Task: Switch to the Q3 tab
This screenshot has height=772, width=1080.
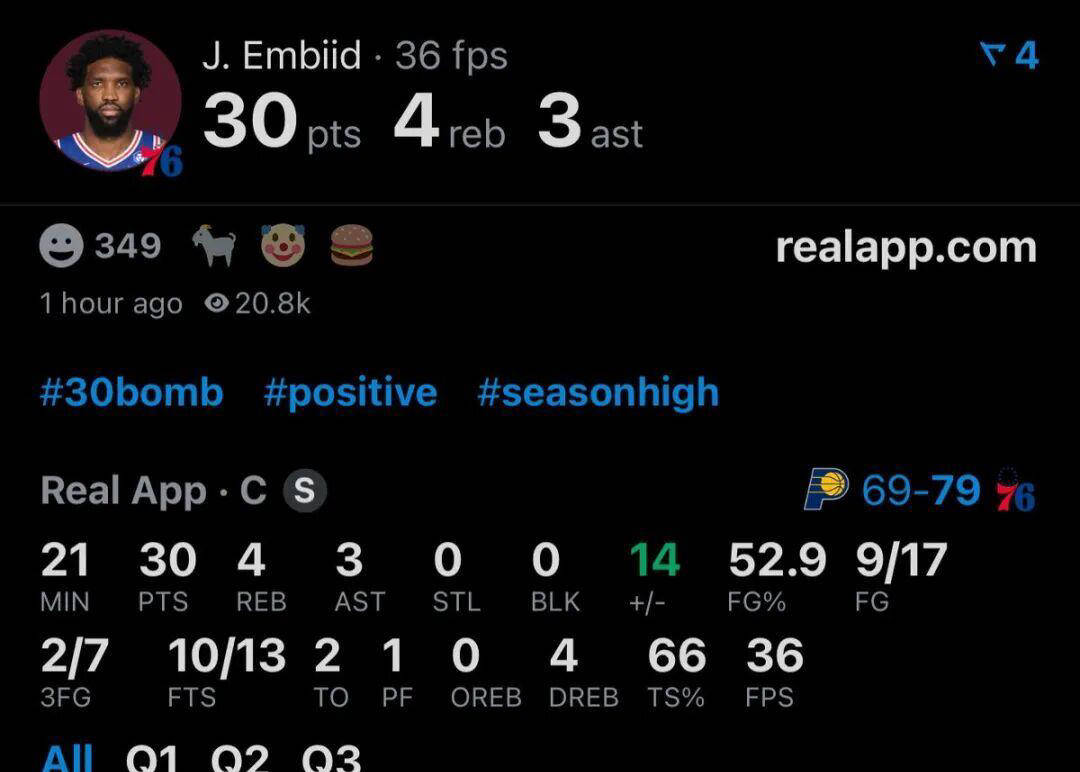Action: tap(331, 757)
